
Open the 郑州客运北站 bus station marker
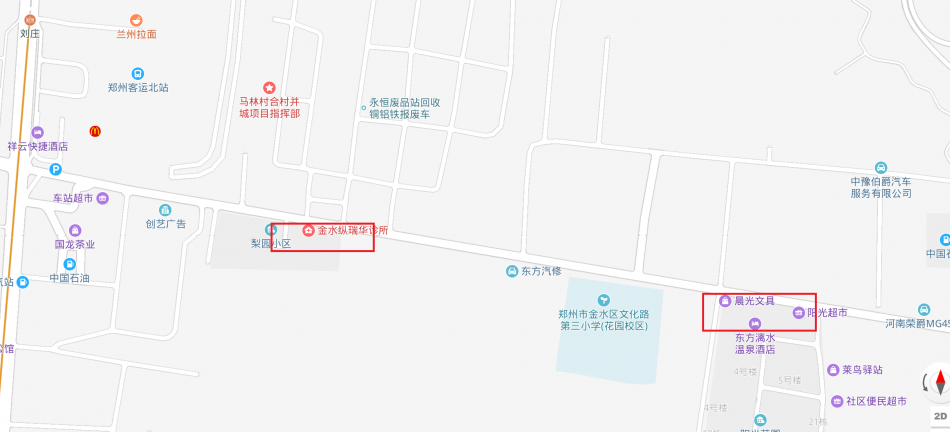(x=137, y=73)
